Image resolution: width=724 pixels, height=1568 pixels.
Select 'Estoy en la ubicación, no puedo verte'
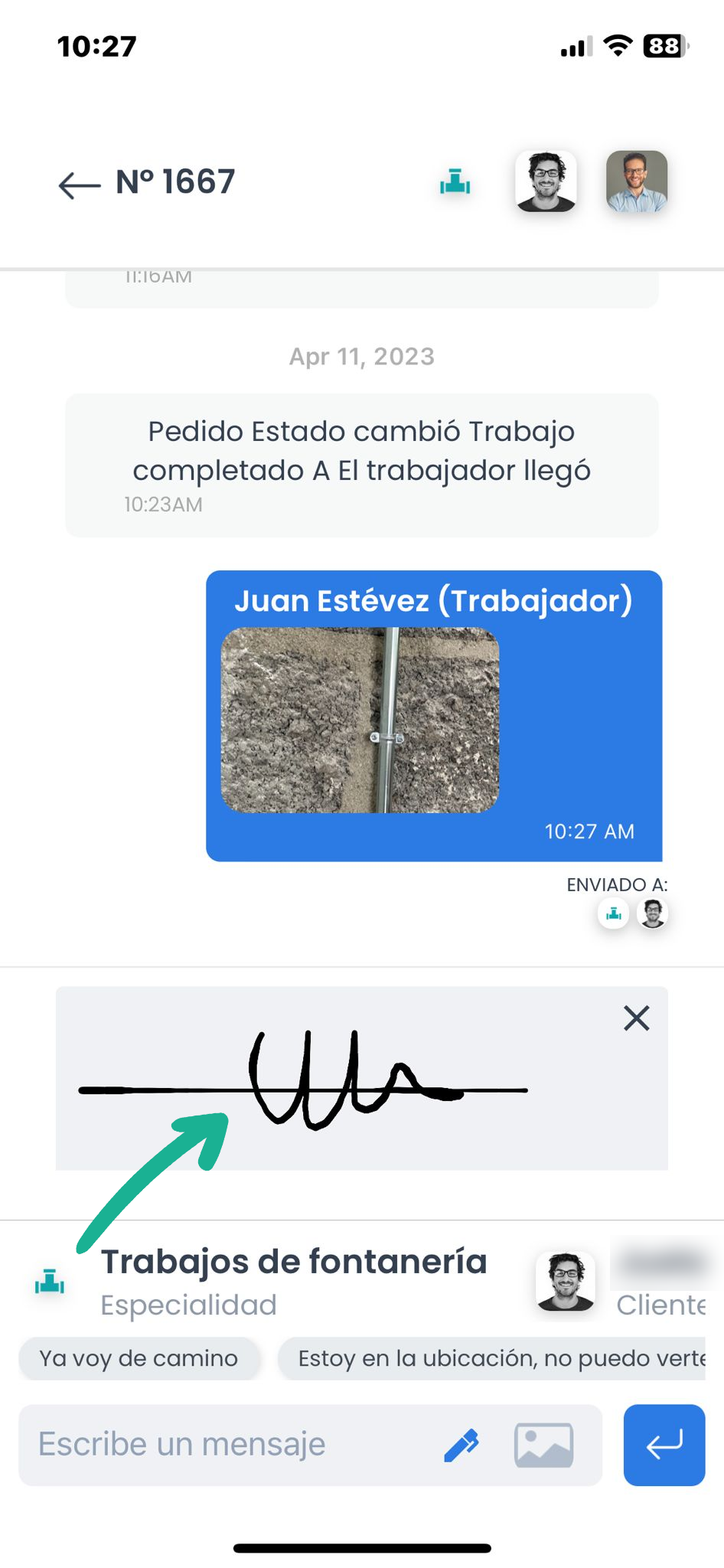pyautogui.click(x=491, y=1358)
